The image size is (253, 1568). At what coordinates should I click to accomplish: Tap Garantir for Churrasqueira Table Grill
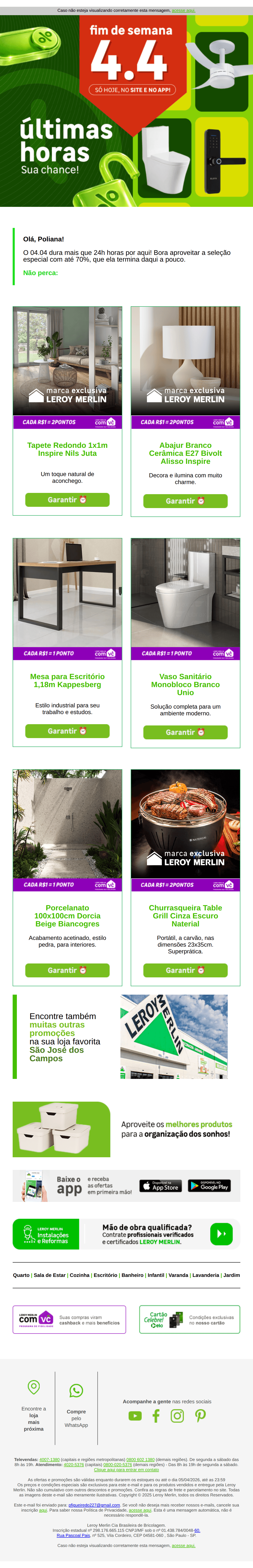tap(185, 970)
